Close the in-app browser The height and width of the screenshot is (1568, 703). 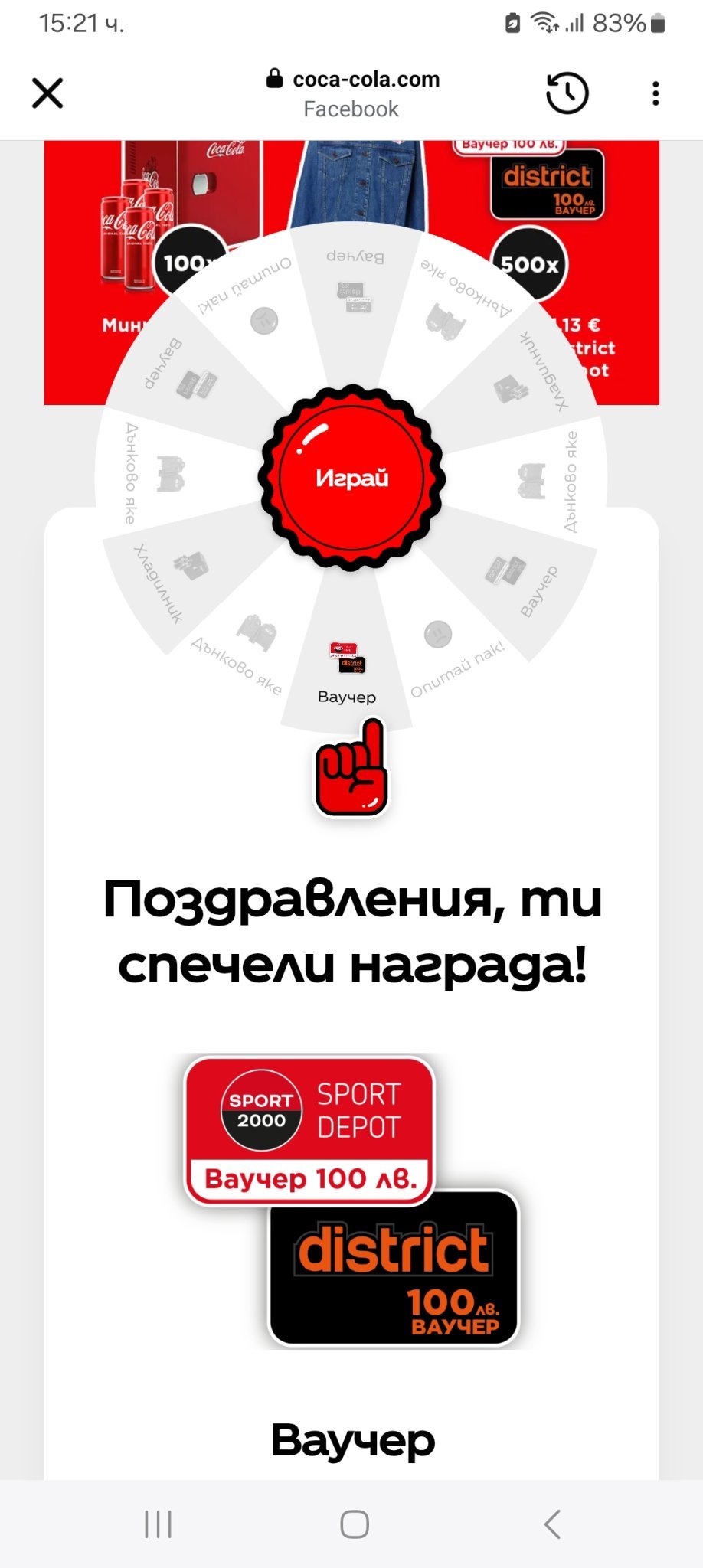(47, 93)
